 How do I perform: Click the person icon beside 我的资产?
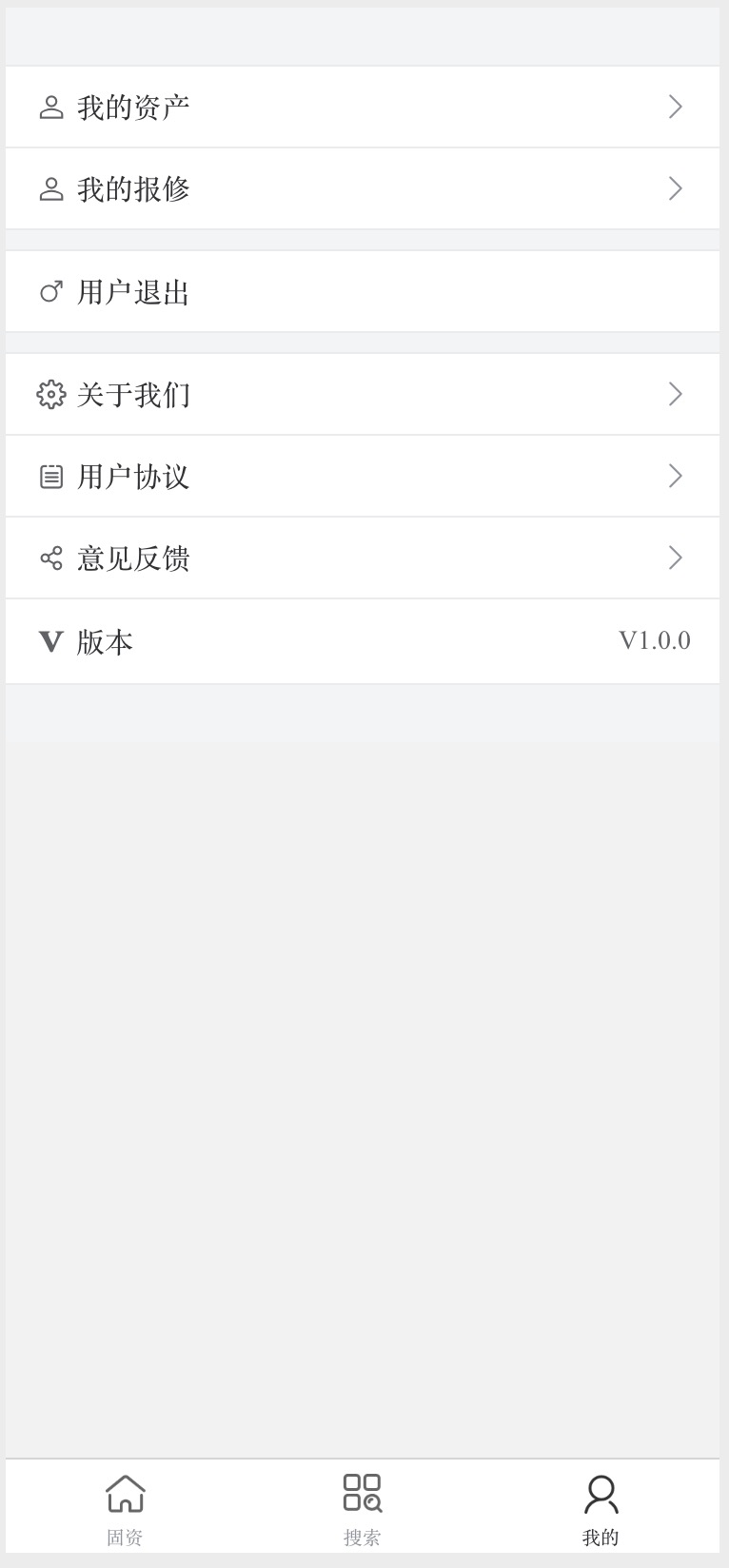click(51, 106)
